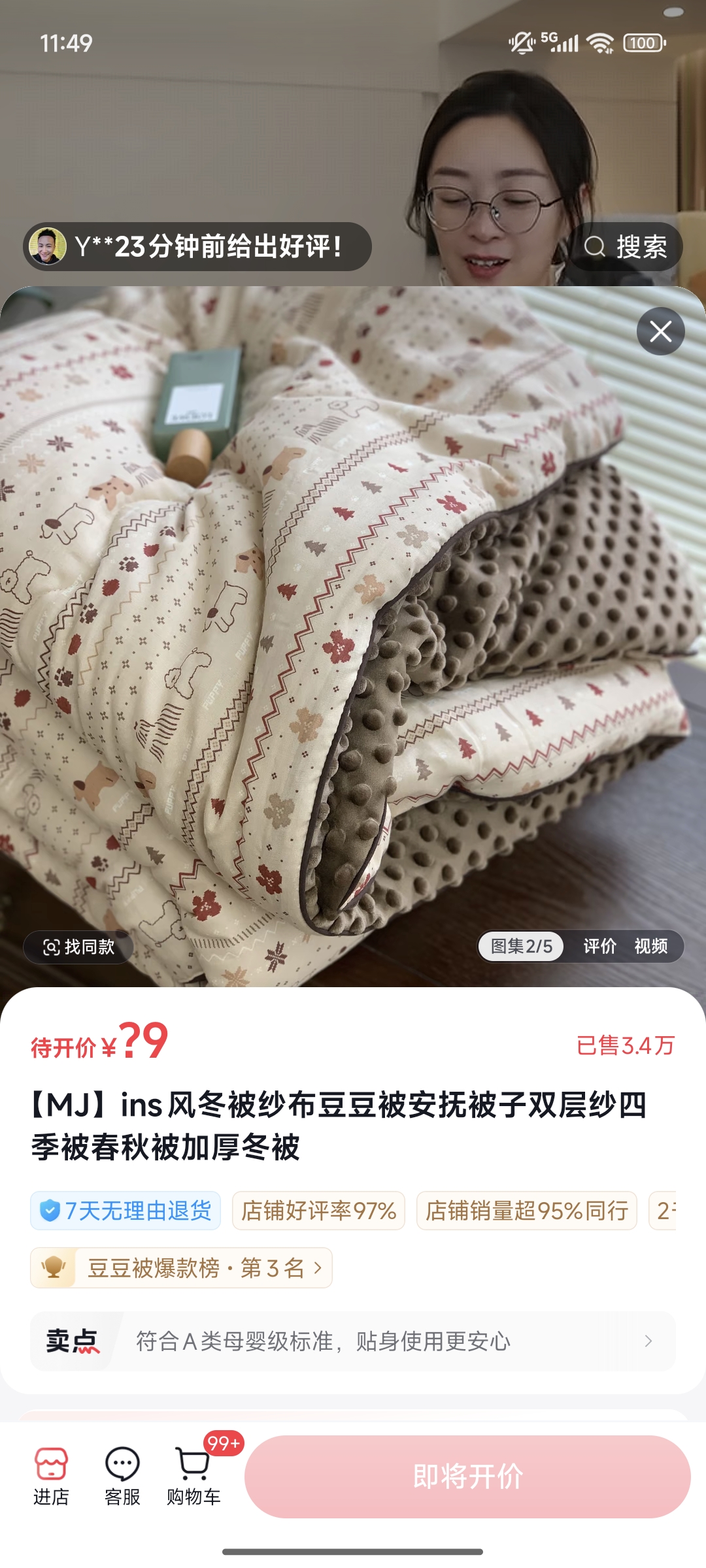
Task: Tap 找同款 to find similar items
Action: (79, 947)
